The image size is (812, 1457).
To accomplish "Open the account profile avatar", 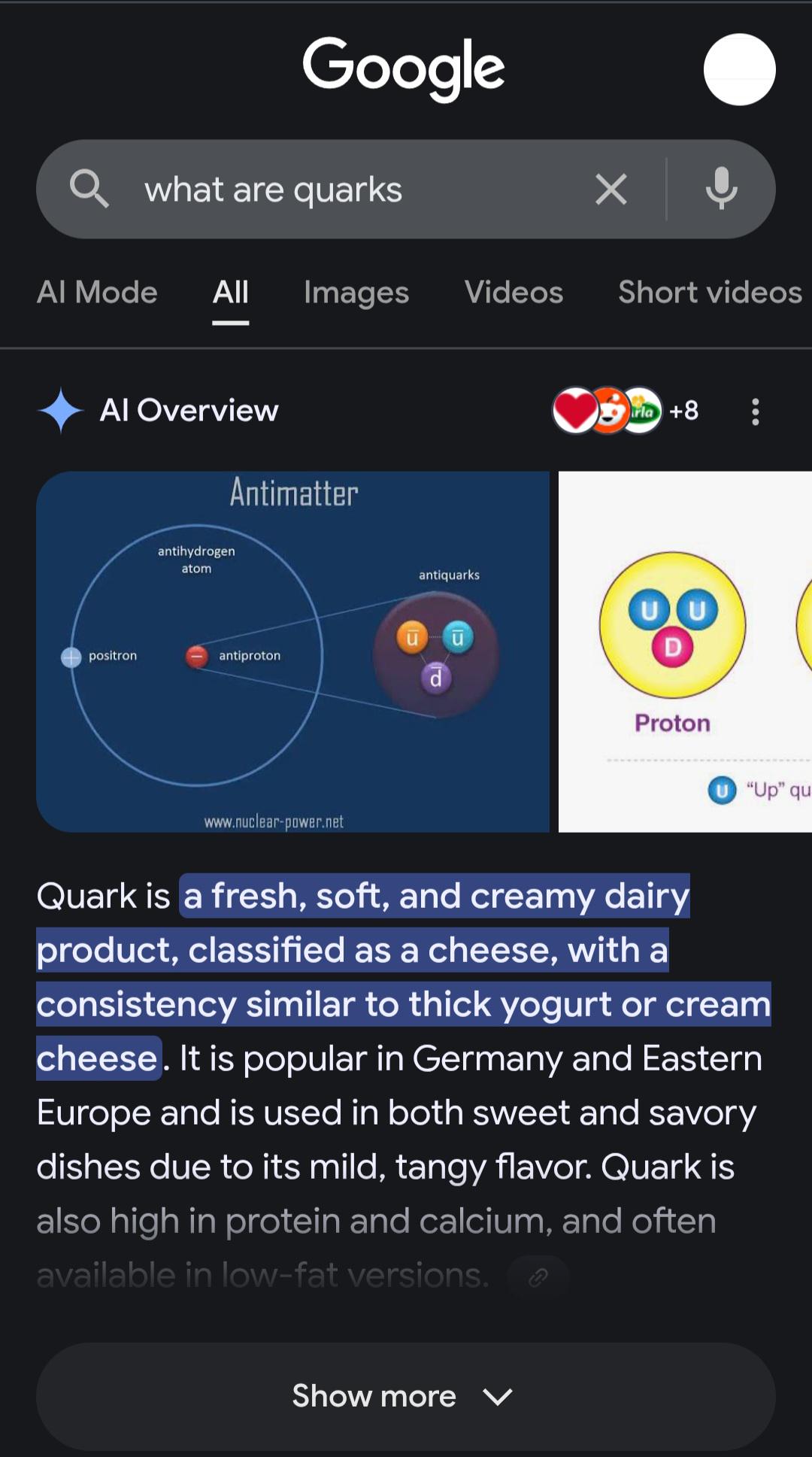I will (x=739, y=69).
